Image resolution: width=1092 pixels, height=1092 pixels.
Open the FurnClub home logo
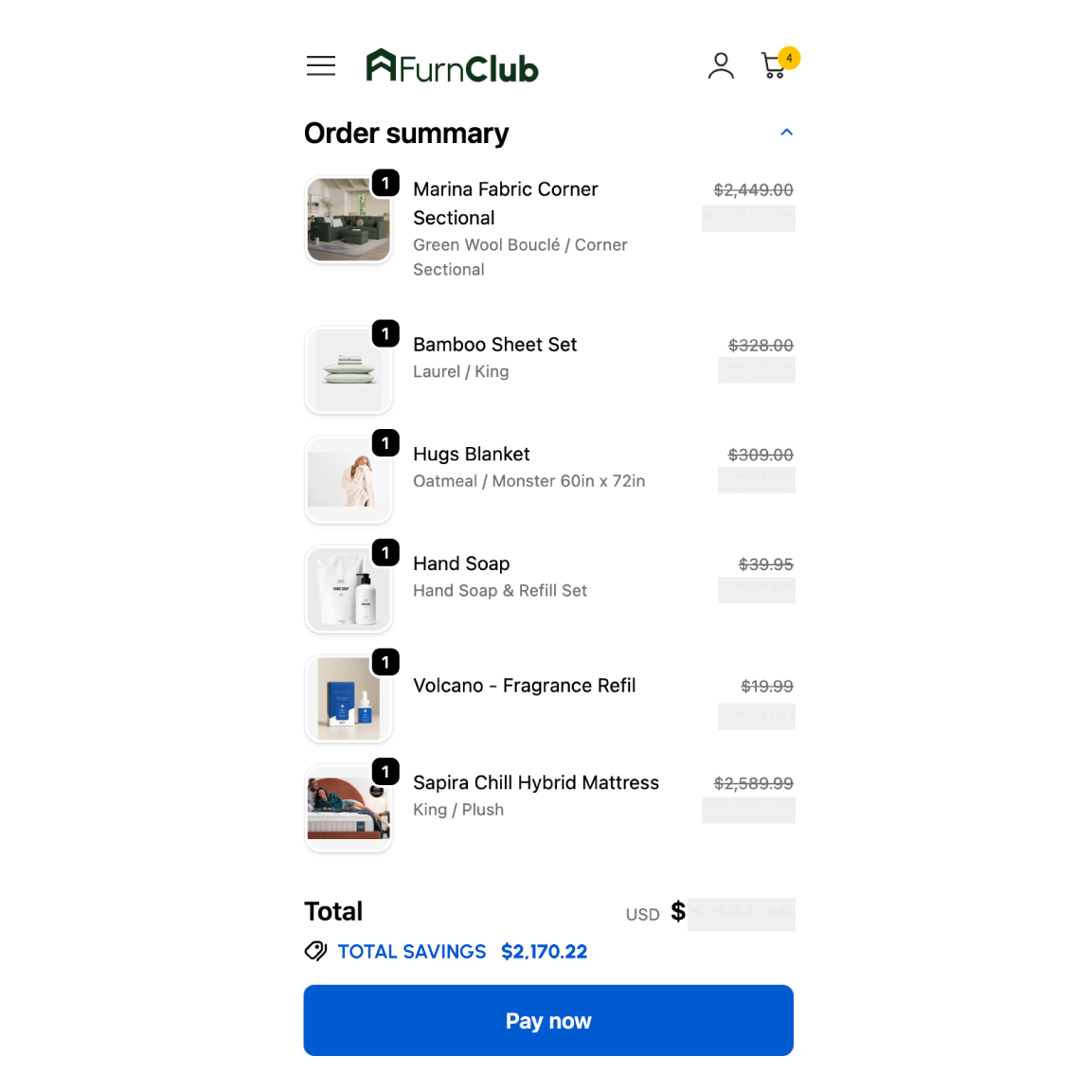(x=452, y=66)
